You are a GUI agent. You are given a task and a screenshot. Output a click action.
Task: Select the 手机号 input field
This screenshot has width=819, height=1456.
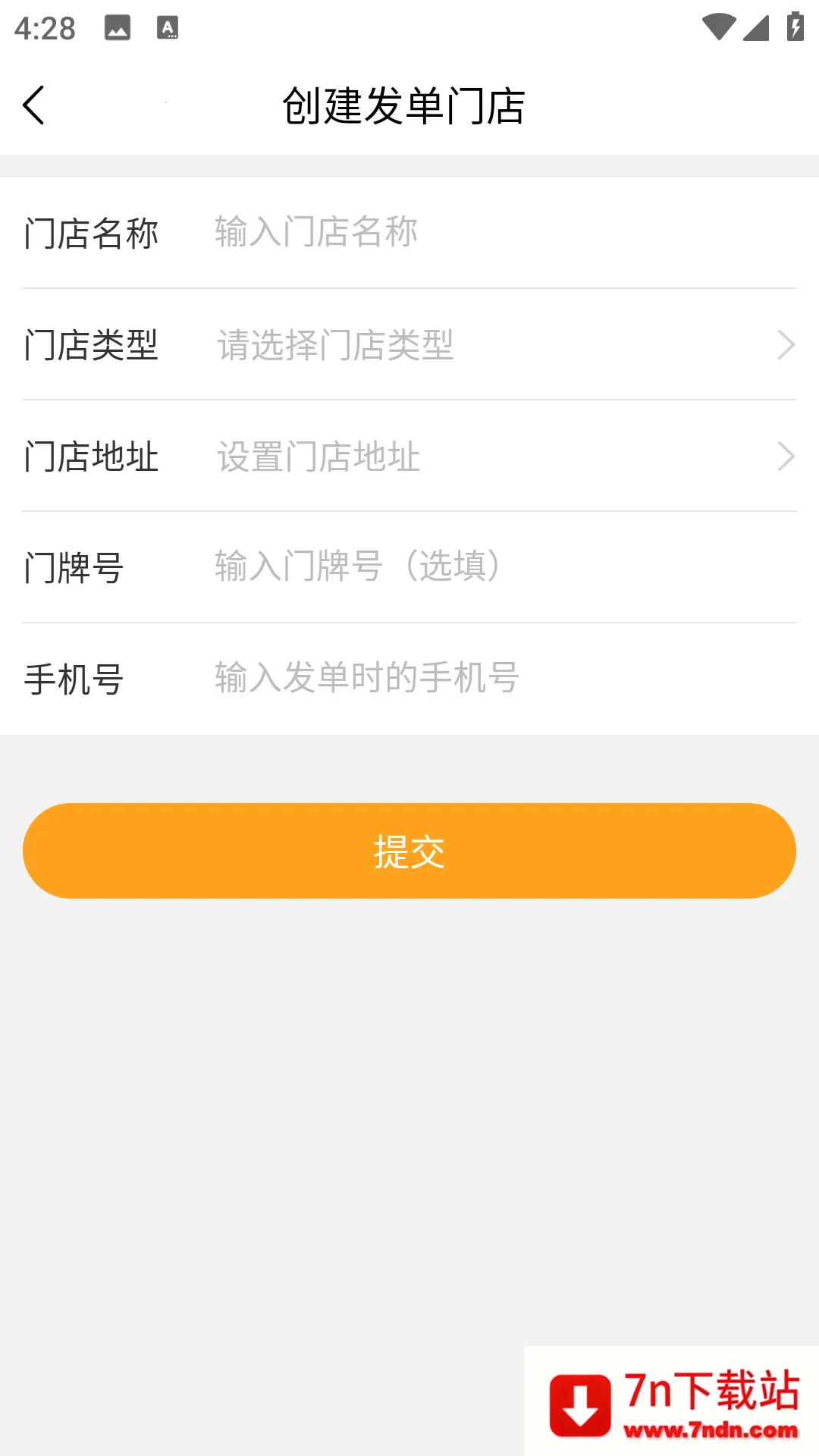[x=500, y=678]
